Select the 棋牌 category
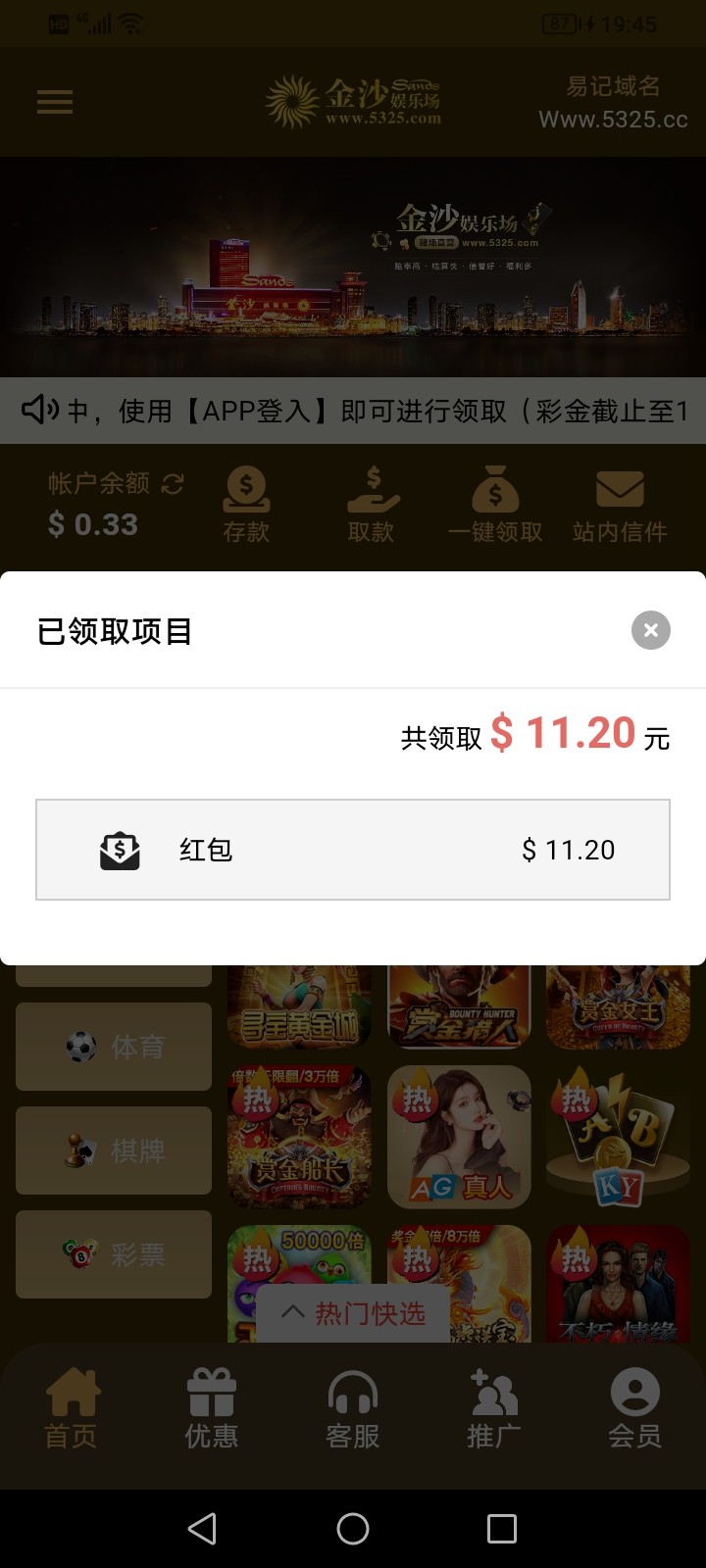This screenshot has width=706, height=1568. 114,1151
